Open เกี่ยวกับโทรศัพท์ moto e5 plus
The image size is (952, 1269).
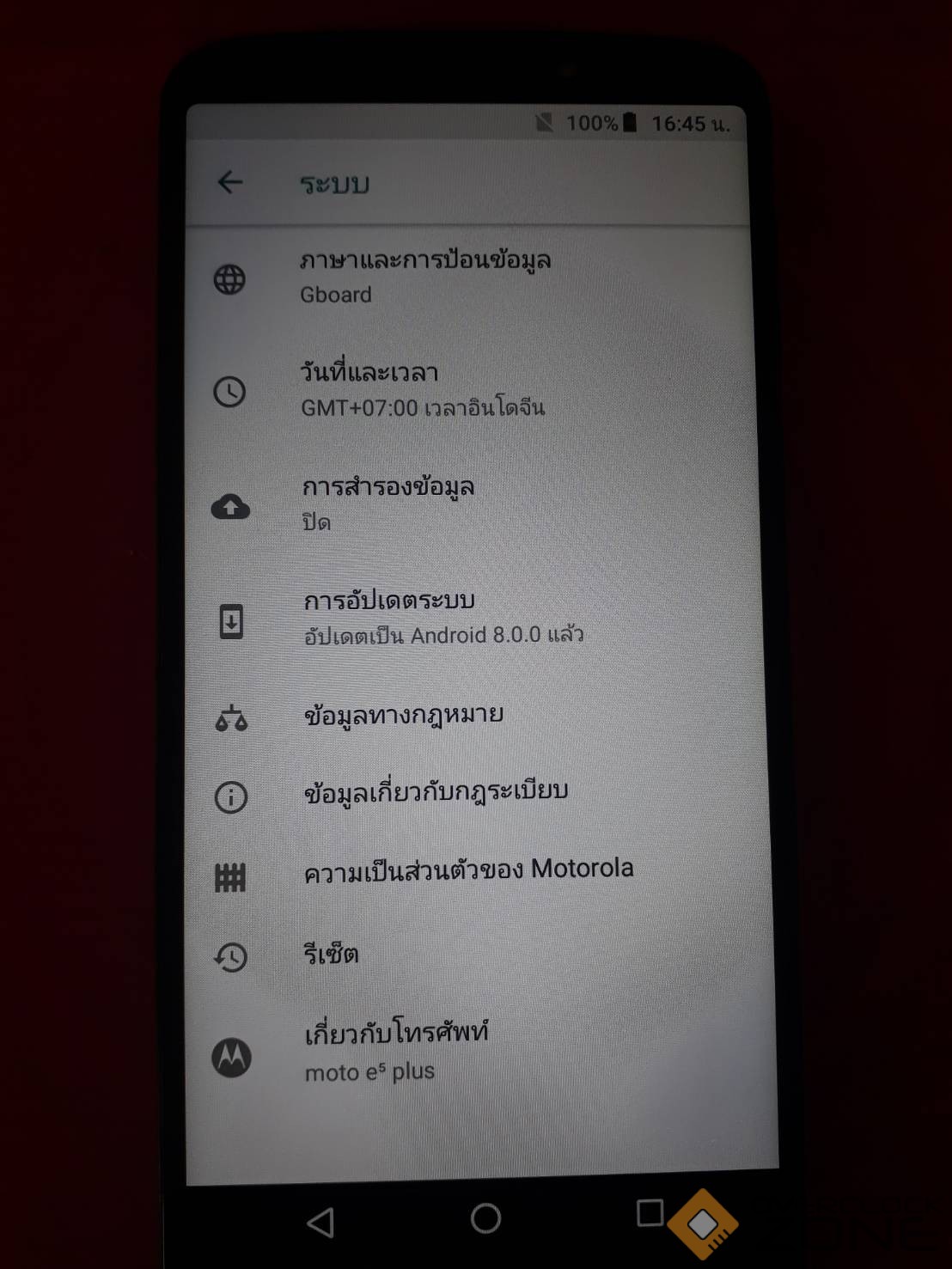[x=396, y=1050]
